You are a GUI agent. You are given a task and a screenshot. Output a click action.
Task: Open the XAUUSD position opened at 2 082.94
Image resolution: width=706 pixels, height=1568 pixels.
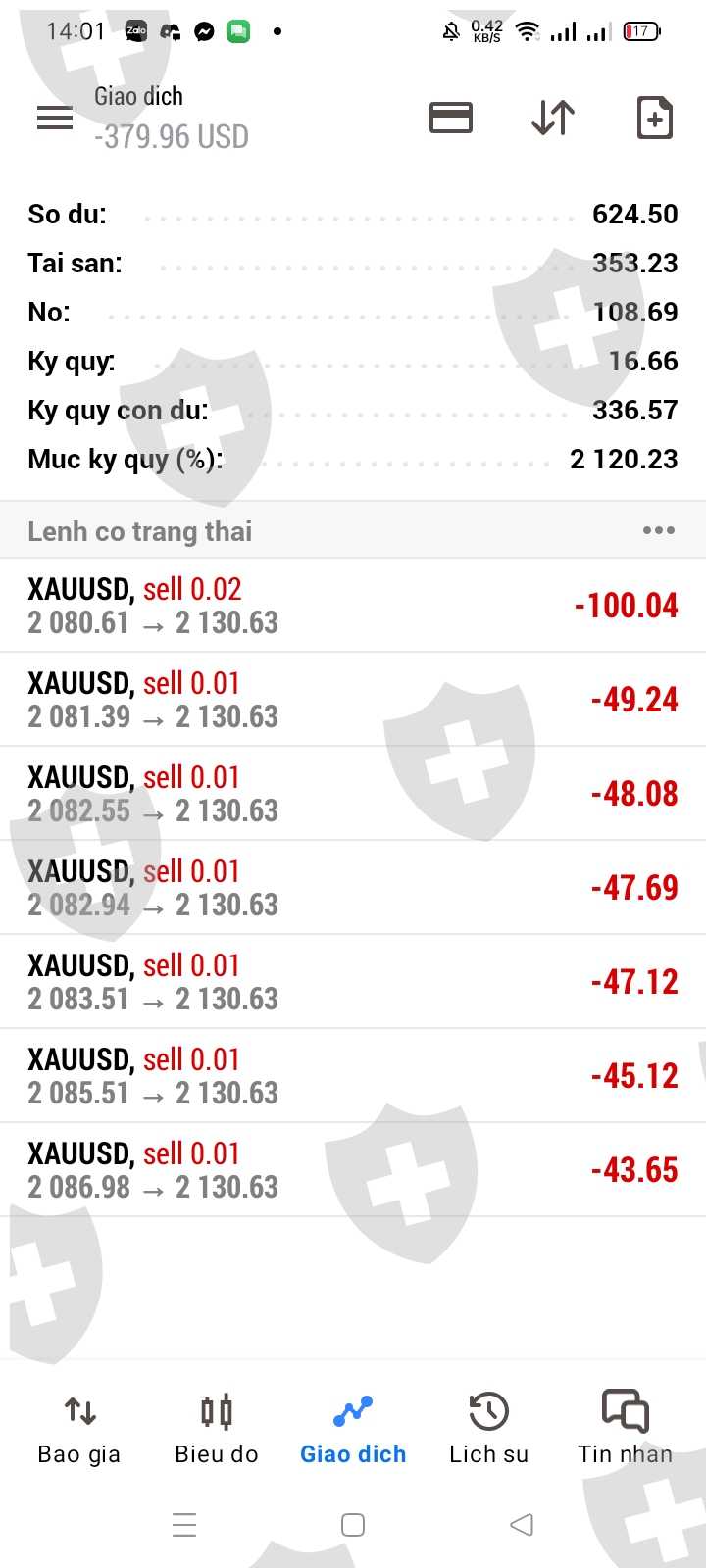point(353,888)
